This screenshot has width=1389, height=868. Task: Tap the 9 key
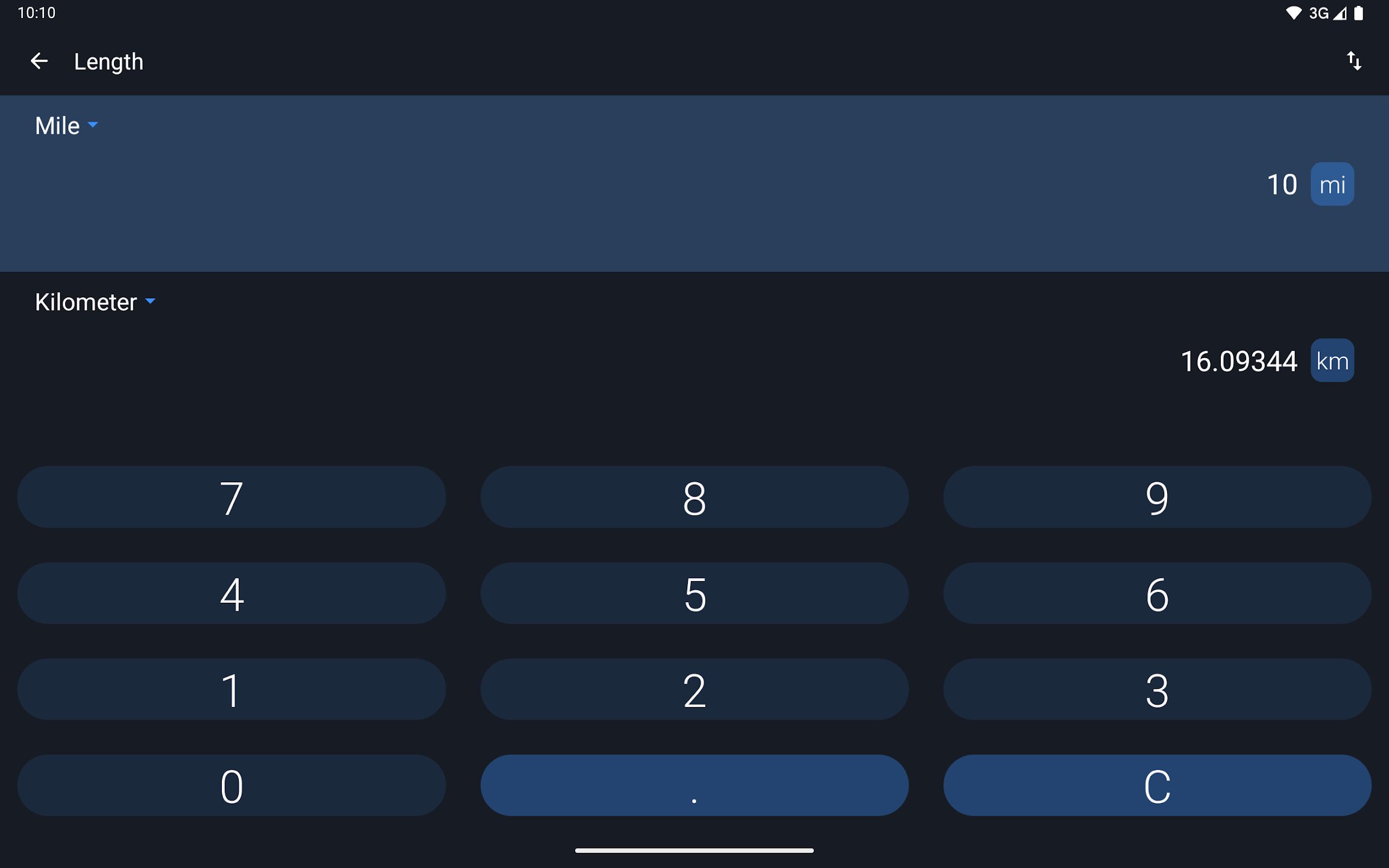click(1157, 497)
